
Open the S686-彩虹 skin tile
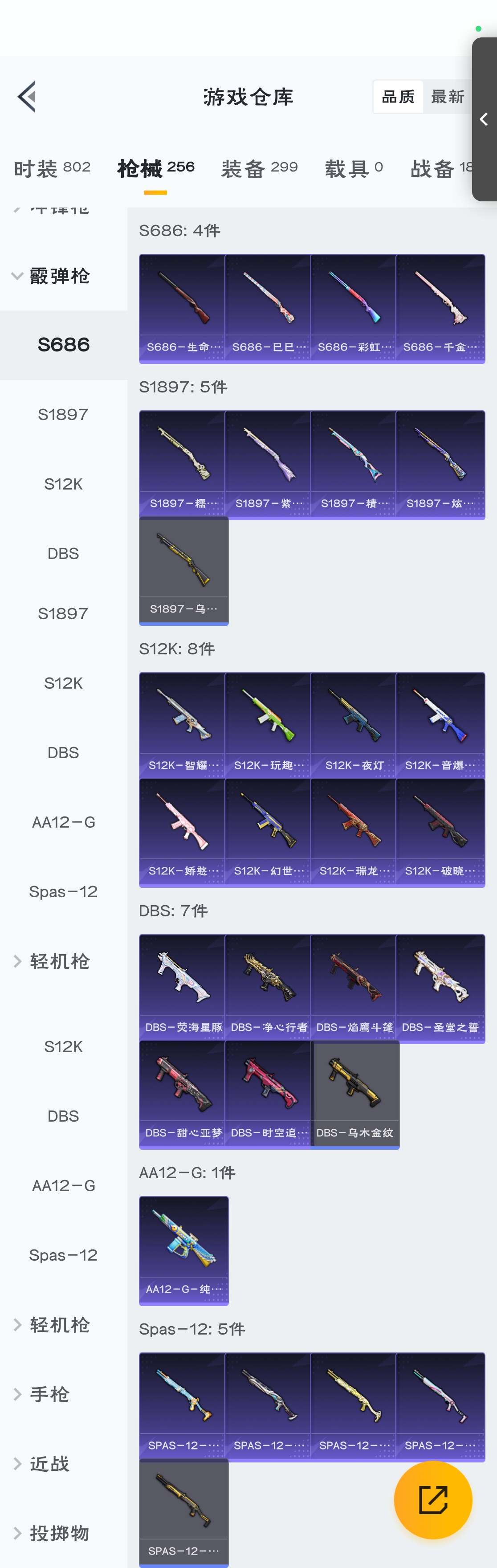pos(353,307)
